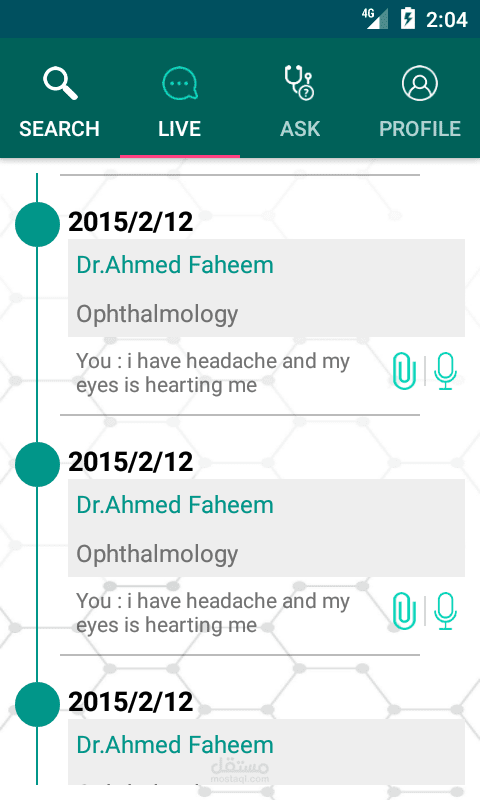Select the Live tab
Image resolution: width=480 pixels, height=800 pixels.
point(180,102)
